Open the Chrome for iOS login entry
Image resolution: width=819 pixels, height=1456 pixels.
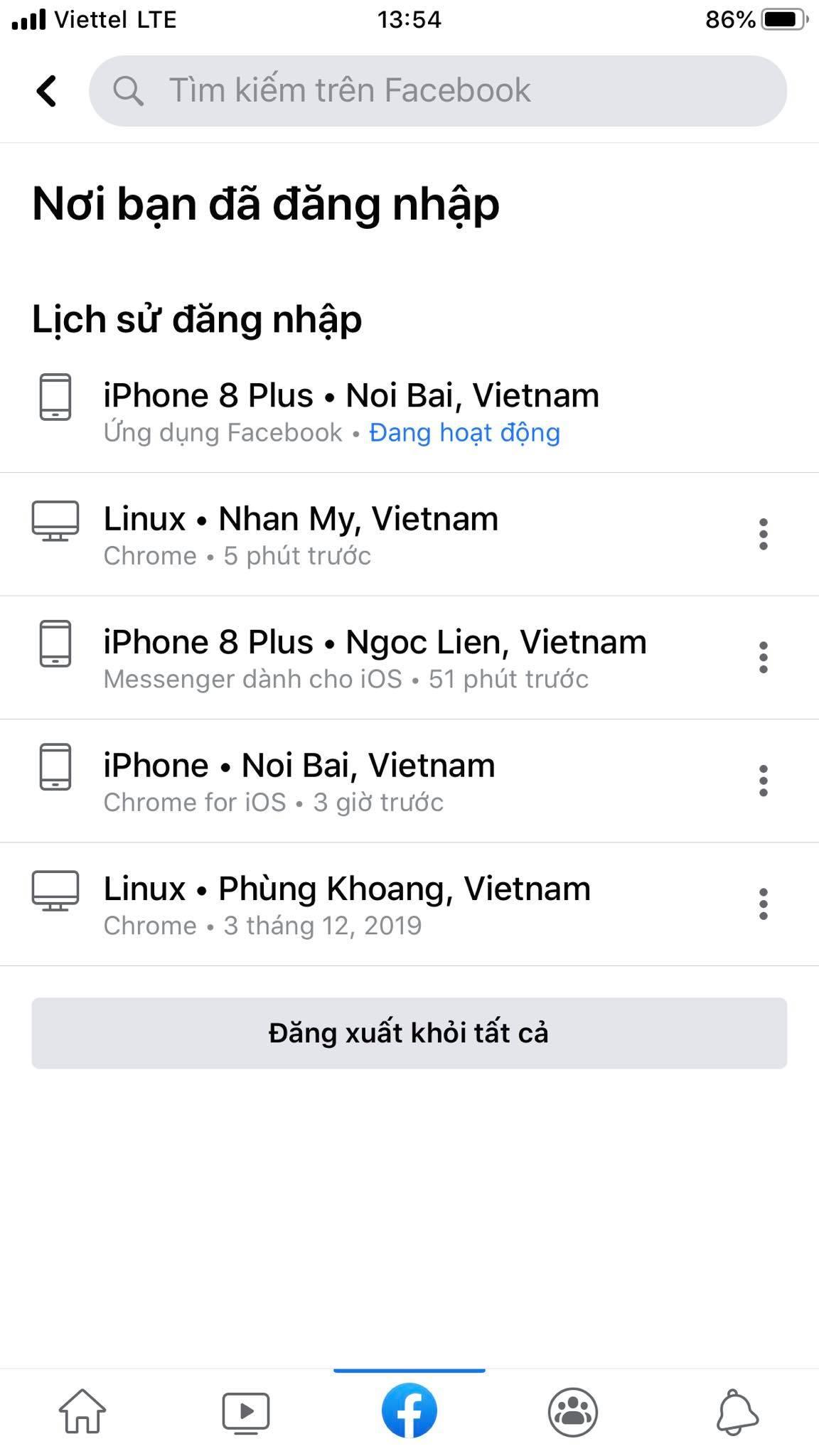(x=299, y=782)
